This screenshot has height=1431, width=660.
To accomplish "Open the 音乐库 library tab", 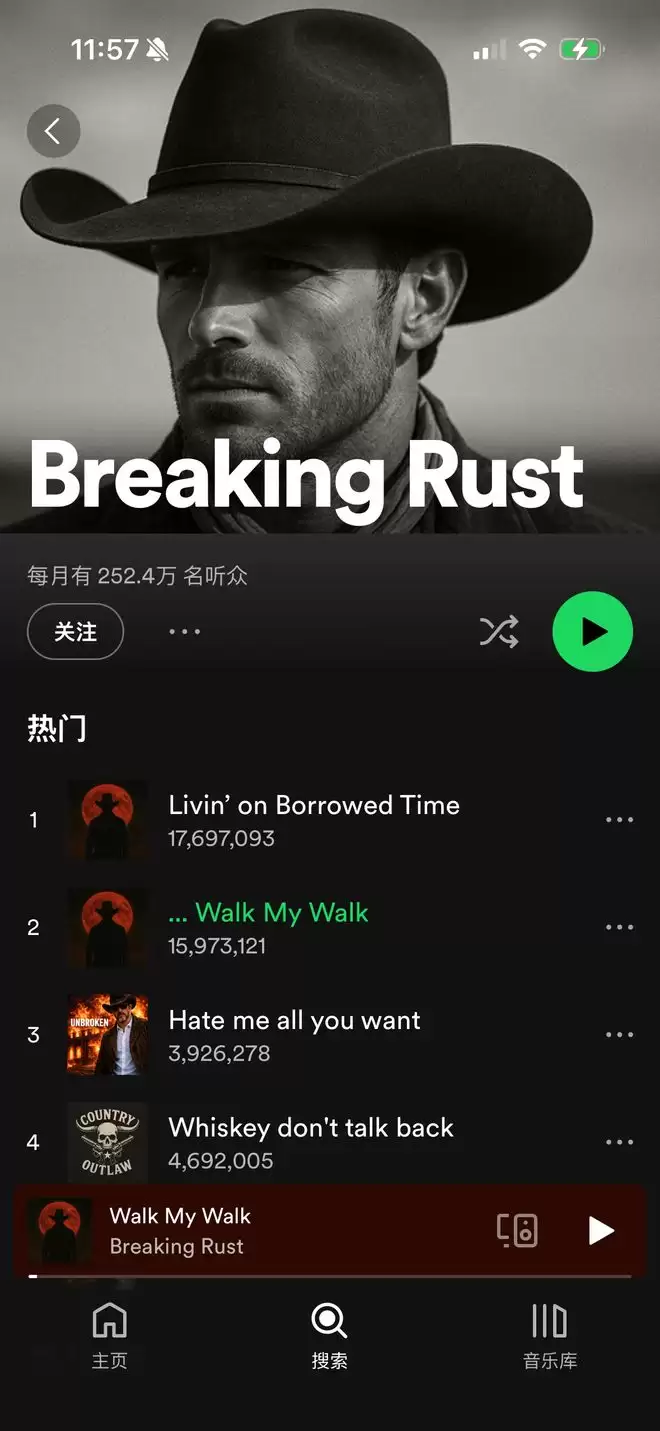I will pos(549,1336).
